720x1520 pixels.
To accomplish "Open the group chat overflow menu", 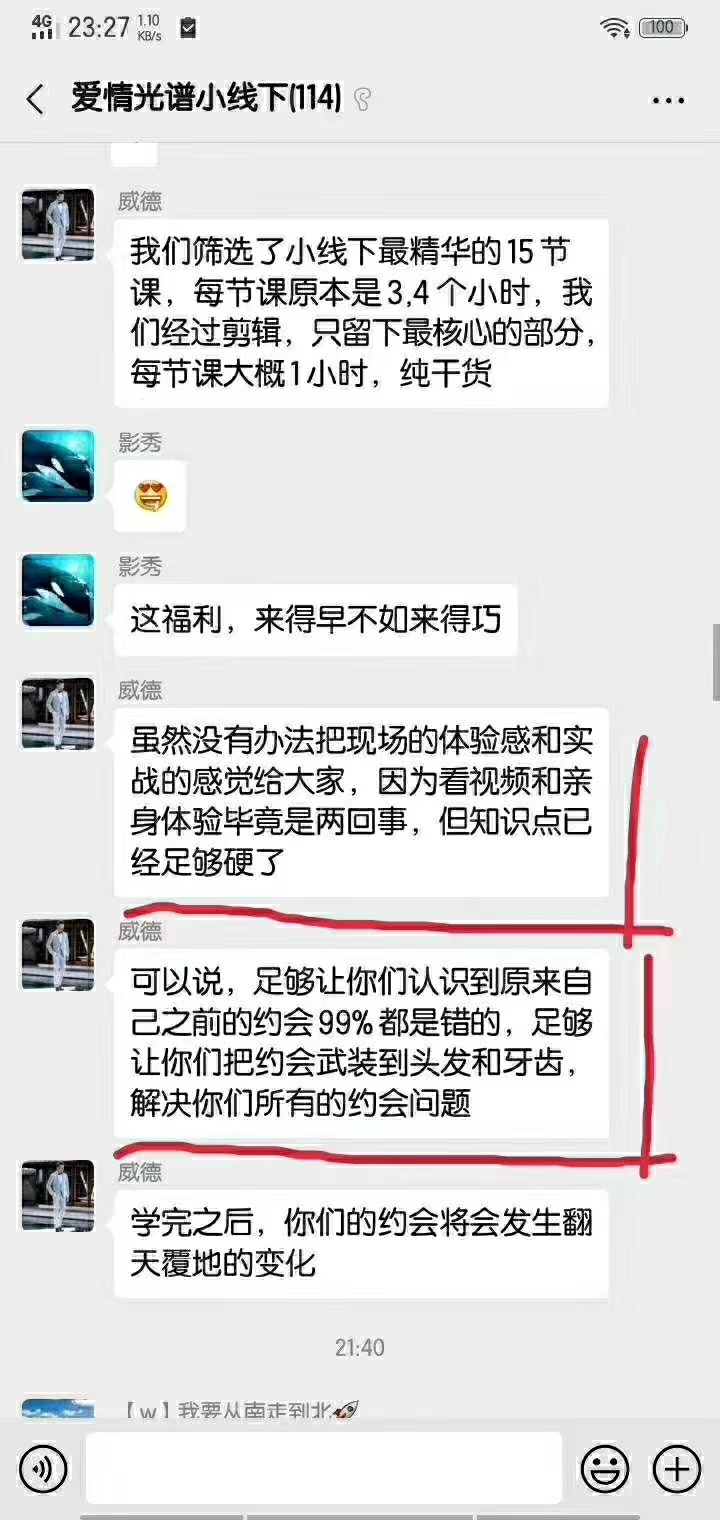I will coord(667,100).
